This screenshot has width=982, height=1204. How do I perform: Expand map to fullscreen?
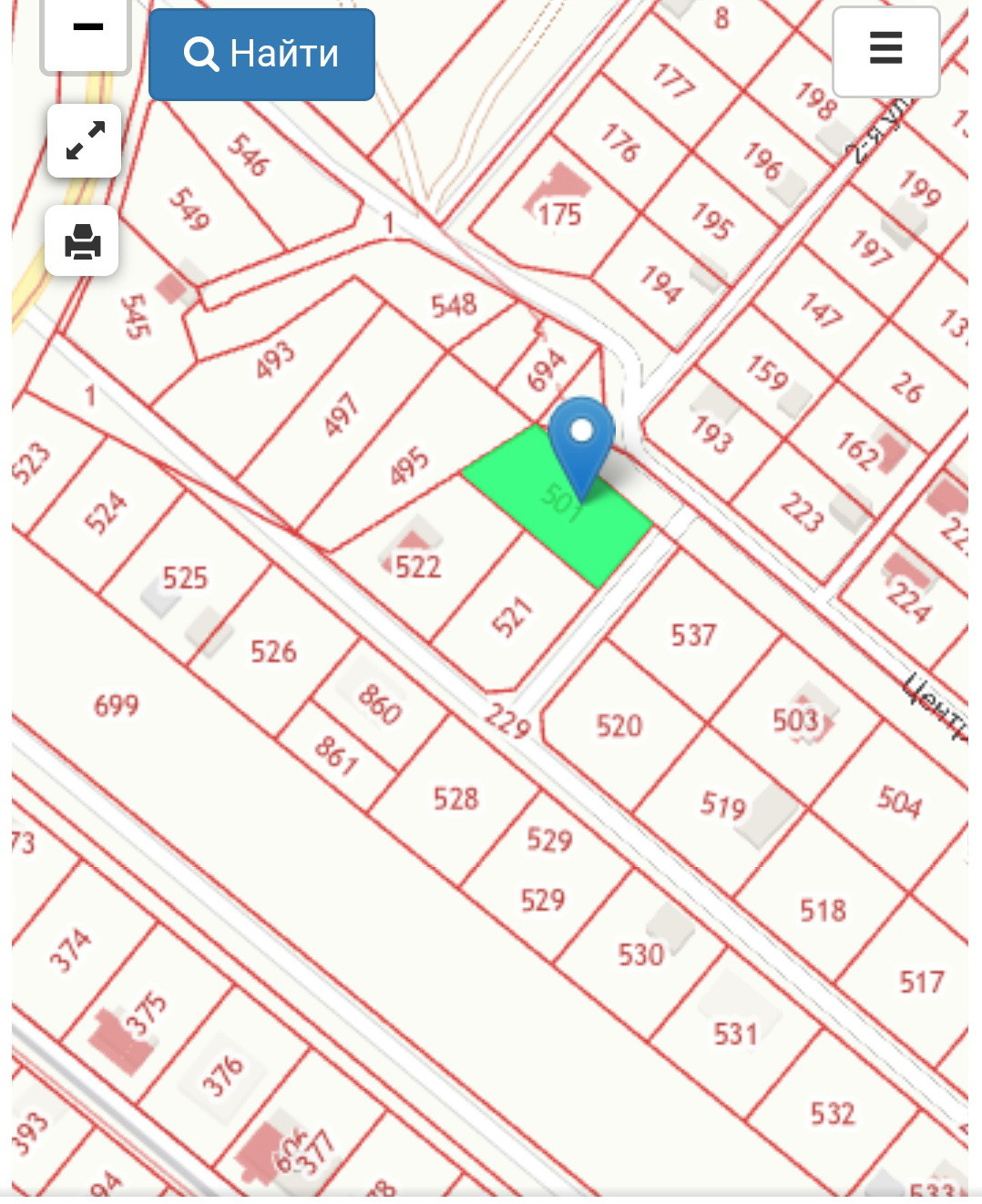click(85, 141)
